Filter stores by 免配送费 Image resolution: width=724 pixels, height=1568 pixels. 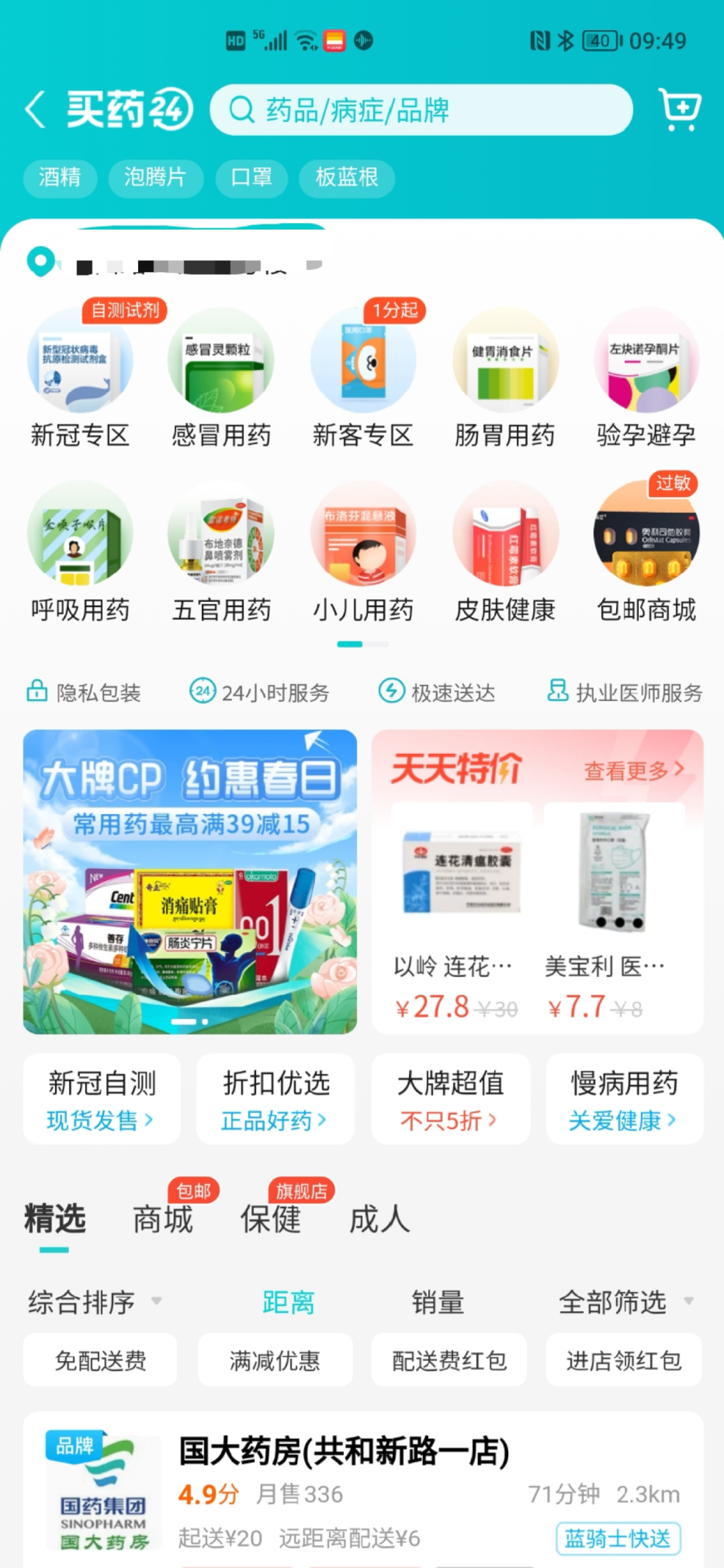pos(101,1360)
